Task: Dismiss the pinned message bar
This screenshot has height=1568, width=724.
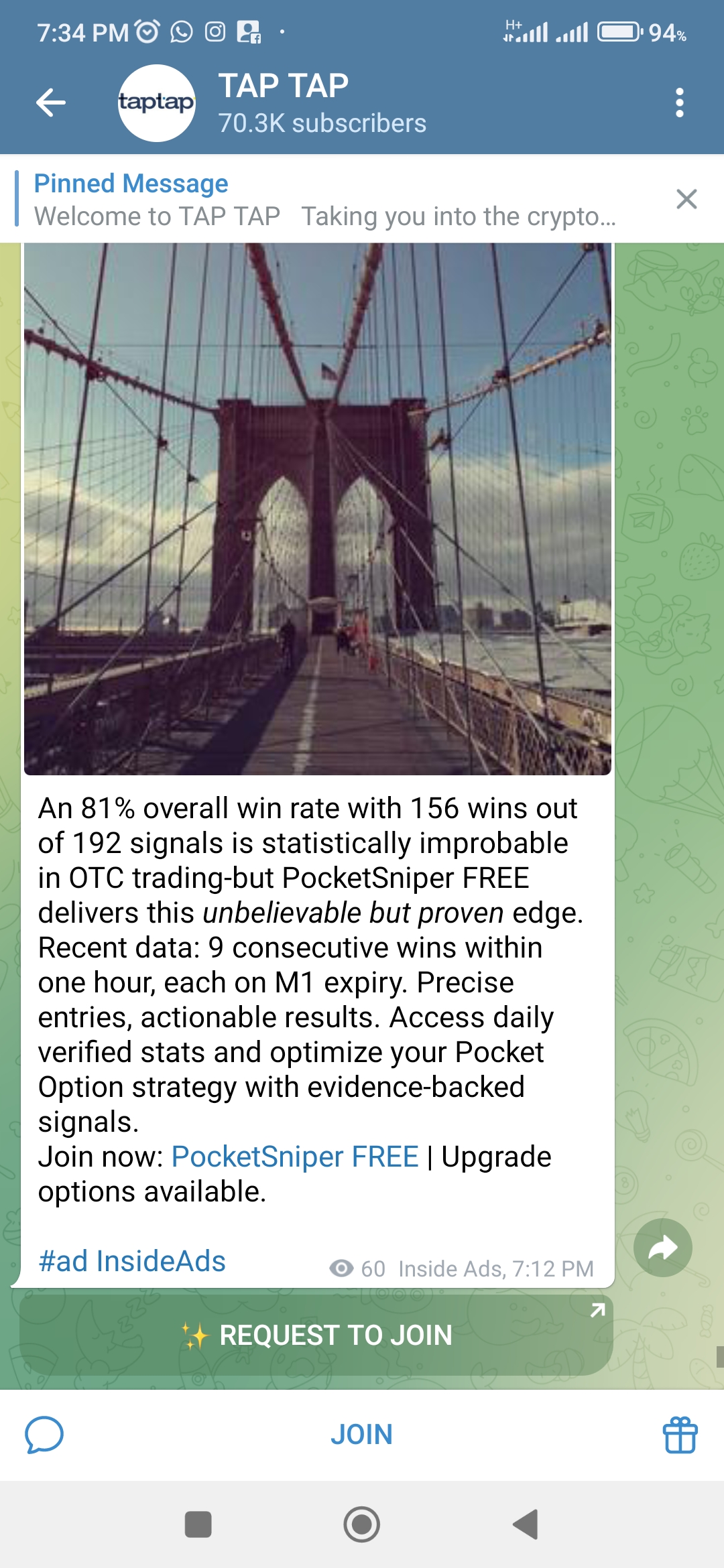Action: 686,199
